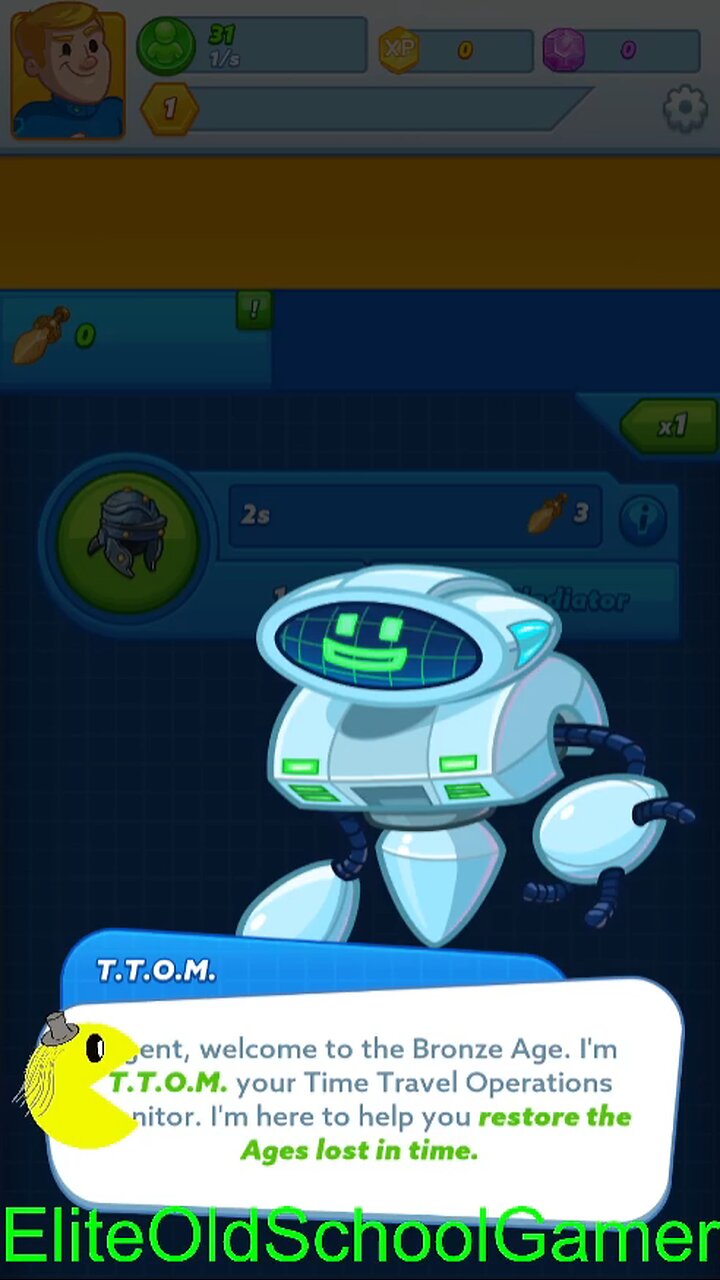This screenshot has width=720, height=1280.
Task: Tap the gladiator helmet icon
Action: point(126,540)
